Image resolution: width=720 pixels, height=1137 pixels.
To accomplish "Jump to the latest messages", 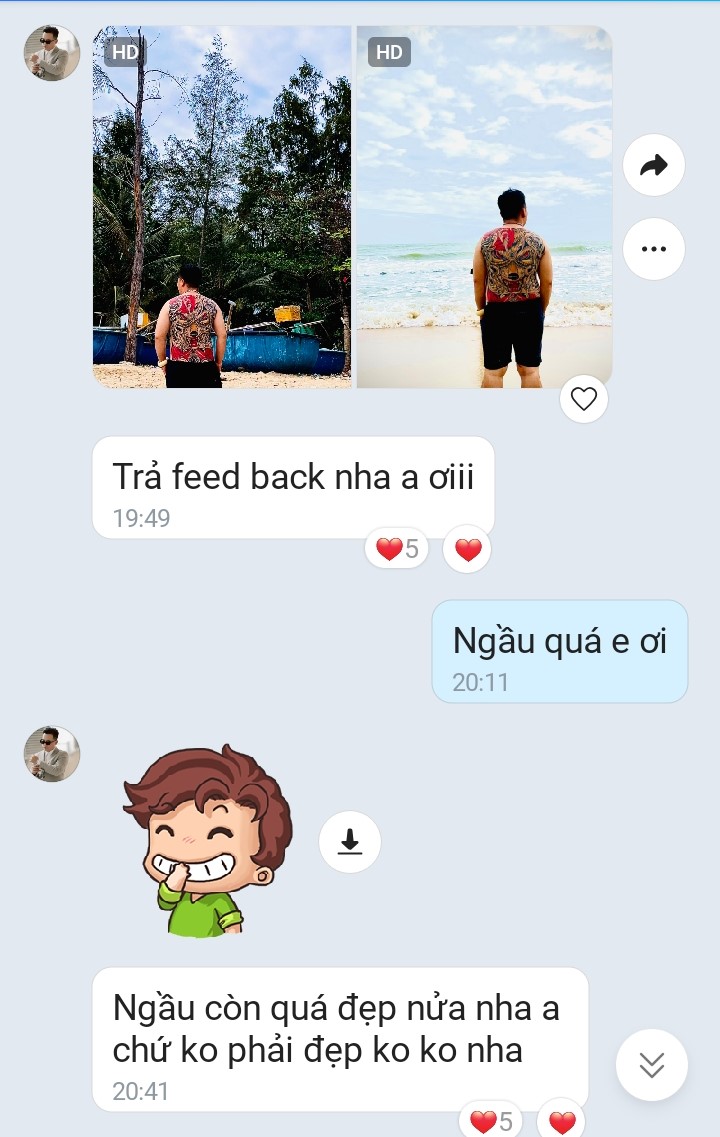I will pos(652,1065).
